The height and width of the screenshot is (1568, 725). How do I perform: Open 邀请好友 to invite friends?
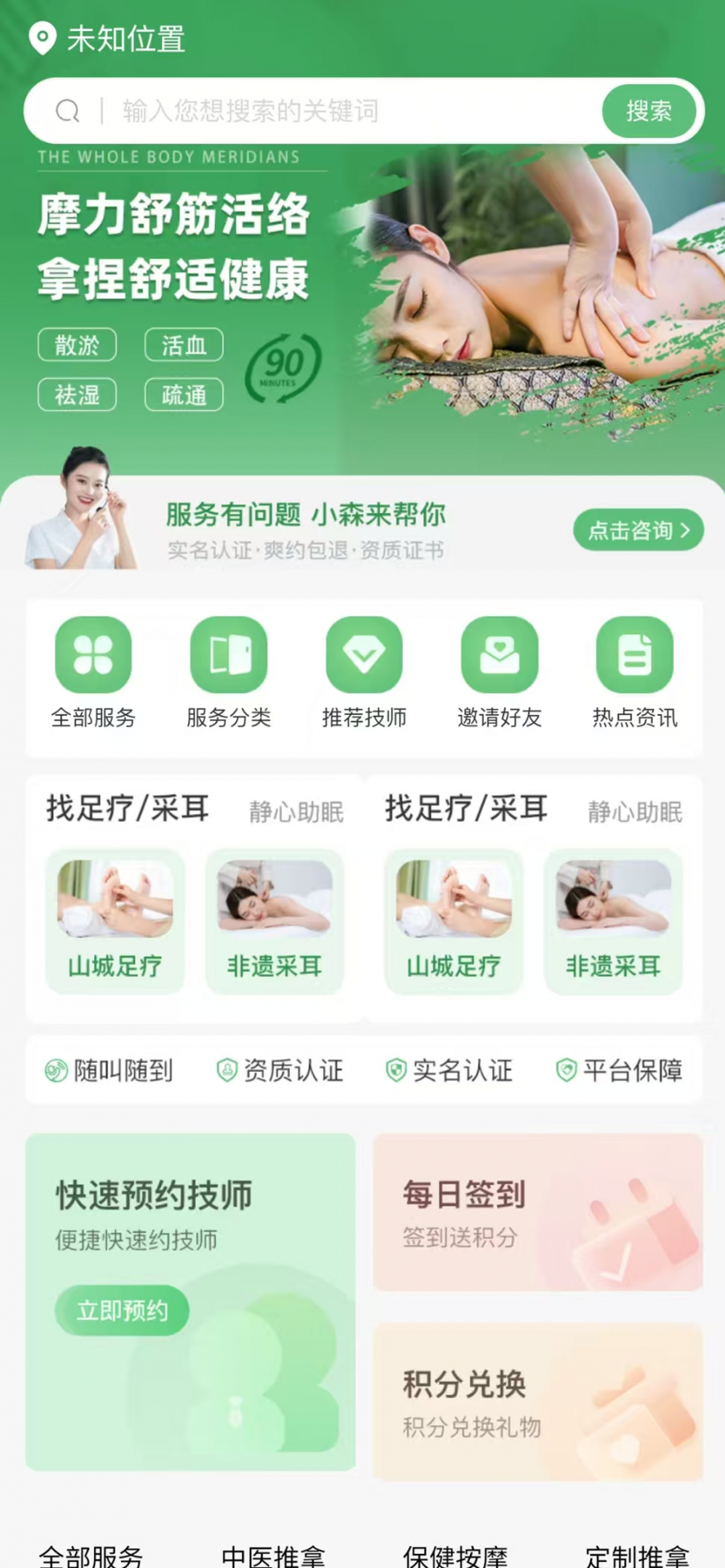click(x=499, y=671)
